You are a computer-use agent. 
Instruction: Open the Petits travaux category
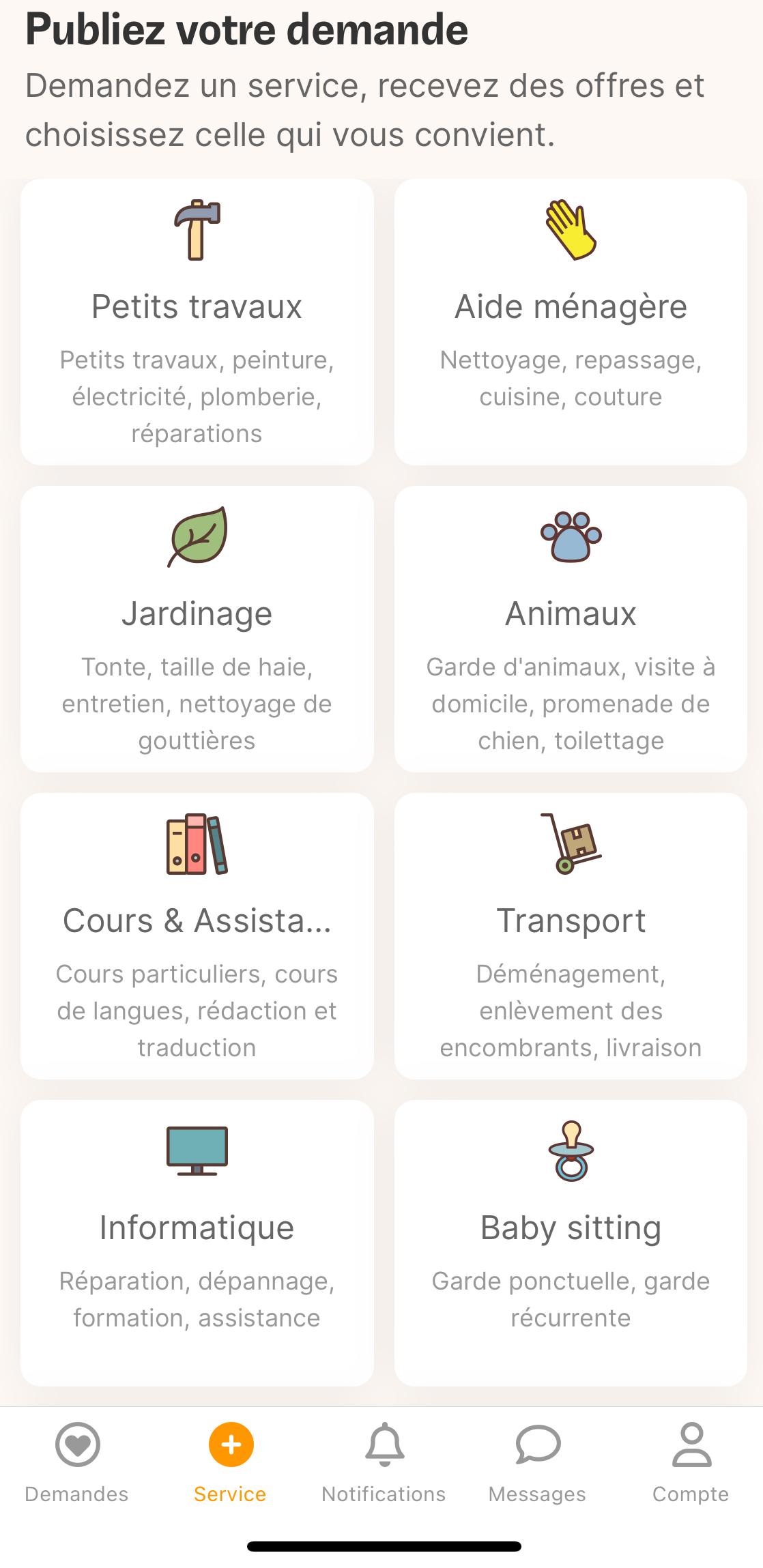point(197,322)
